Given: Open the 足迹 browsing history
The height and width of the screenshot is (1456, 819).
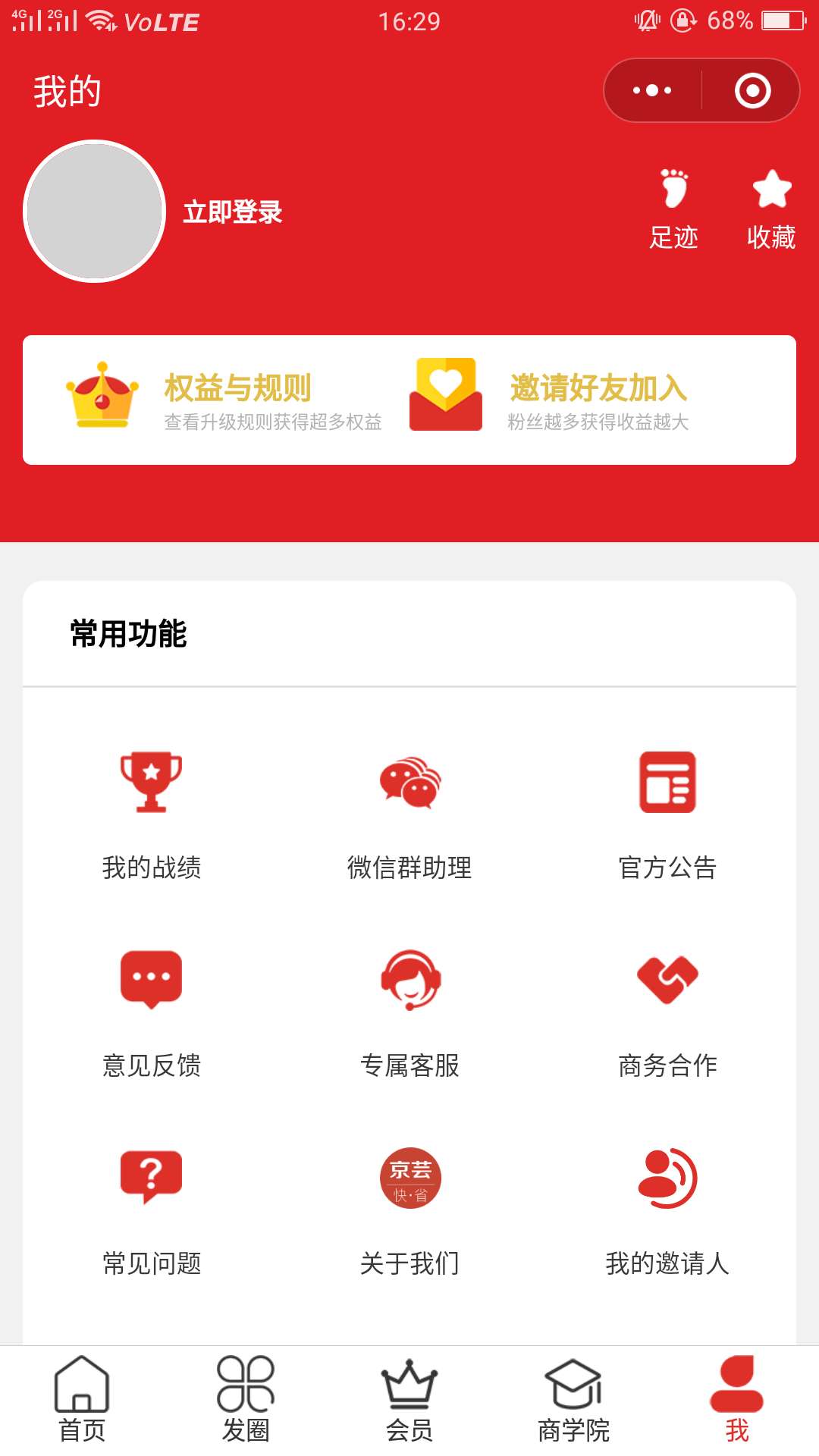Looking at the screenshot, I should tap(673, 209).
